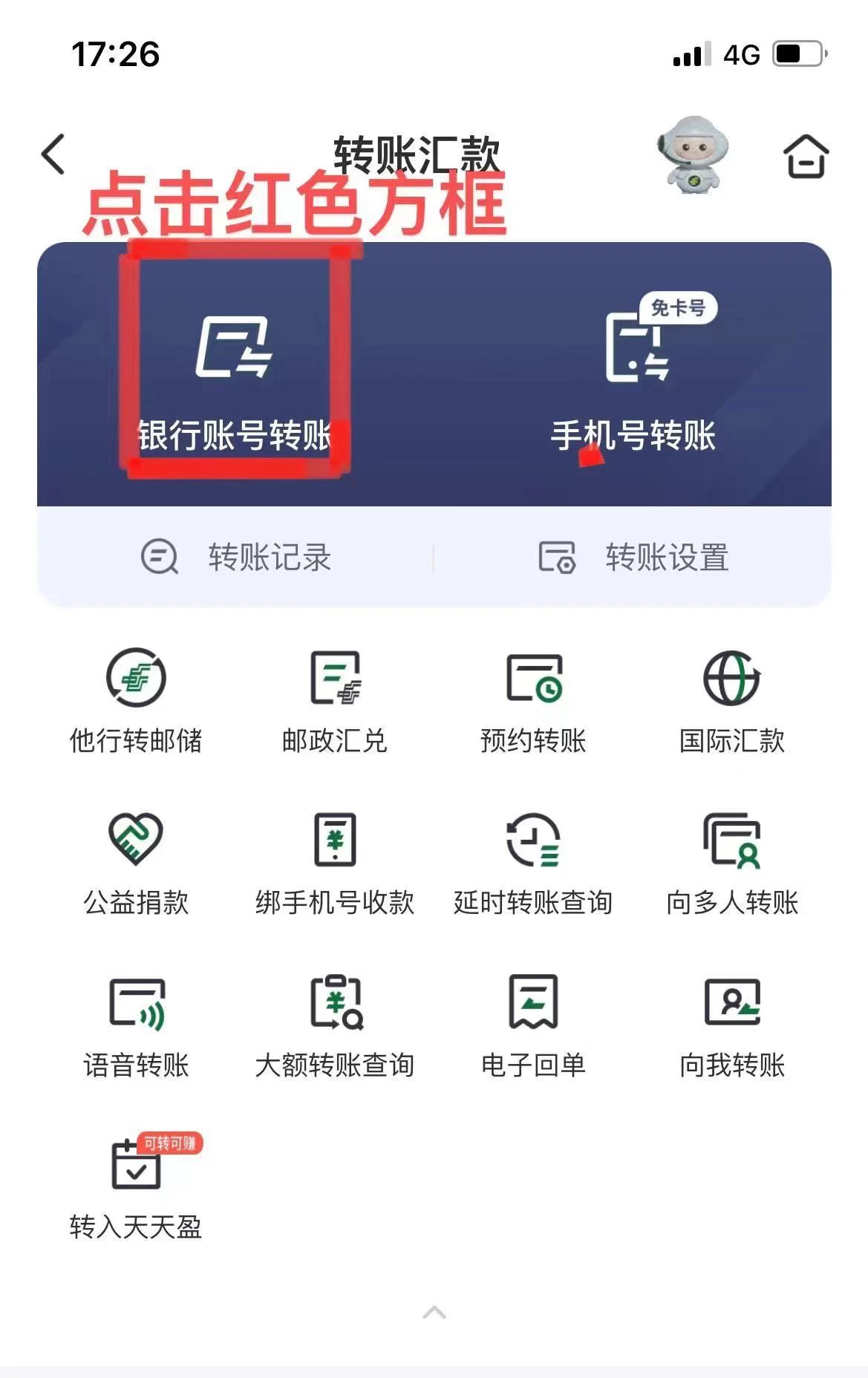View 转账记录

(x=236, y=558)
